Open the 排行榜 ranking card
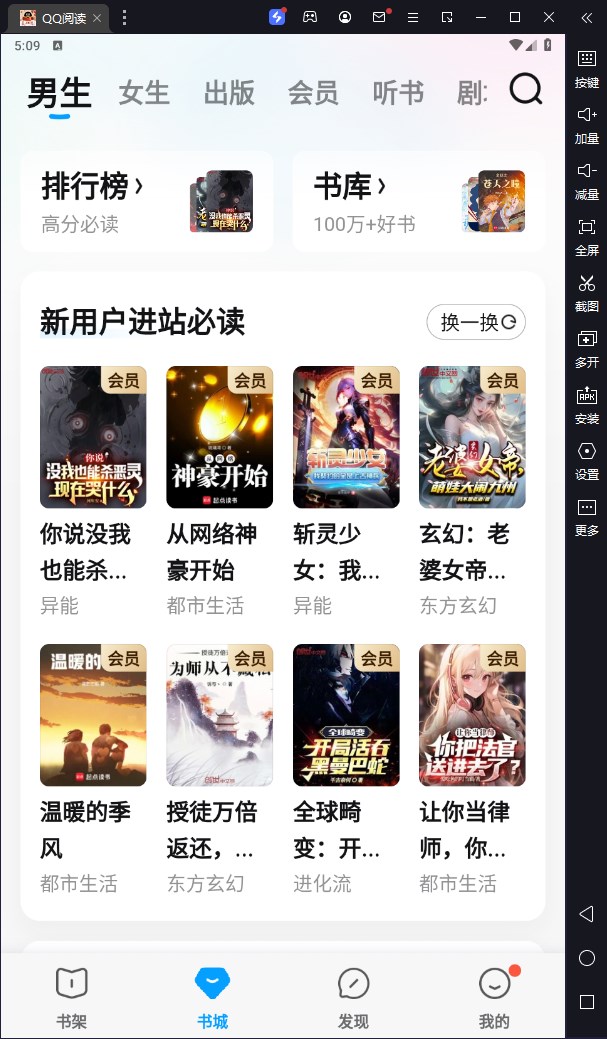The image size is (607, 1039). point(146,201)
